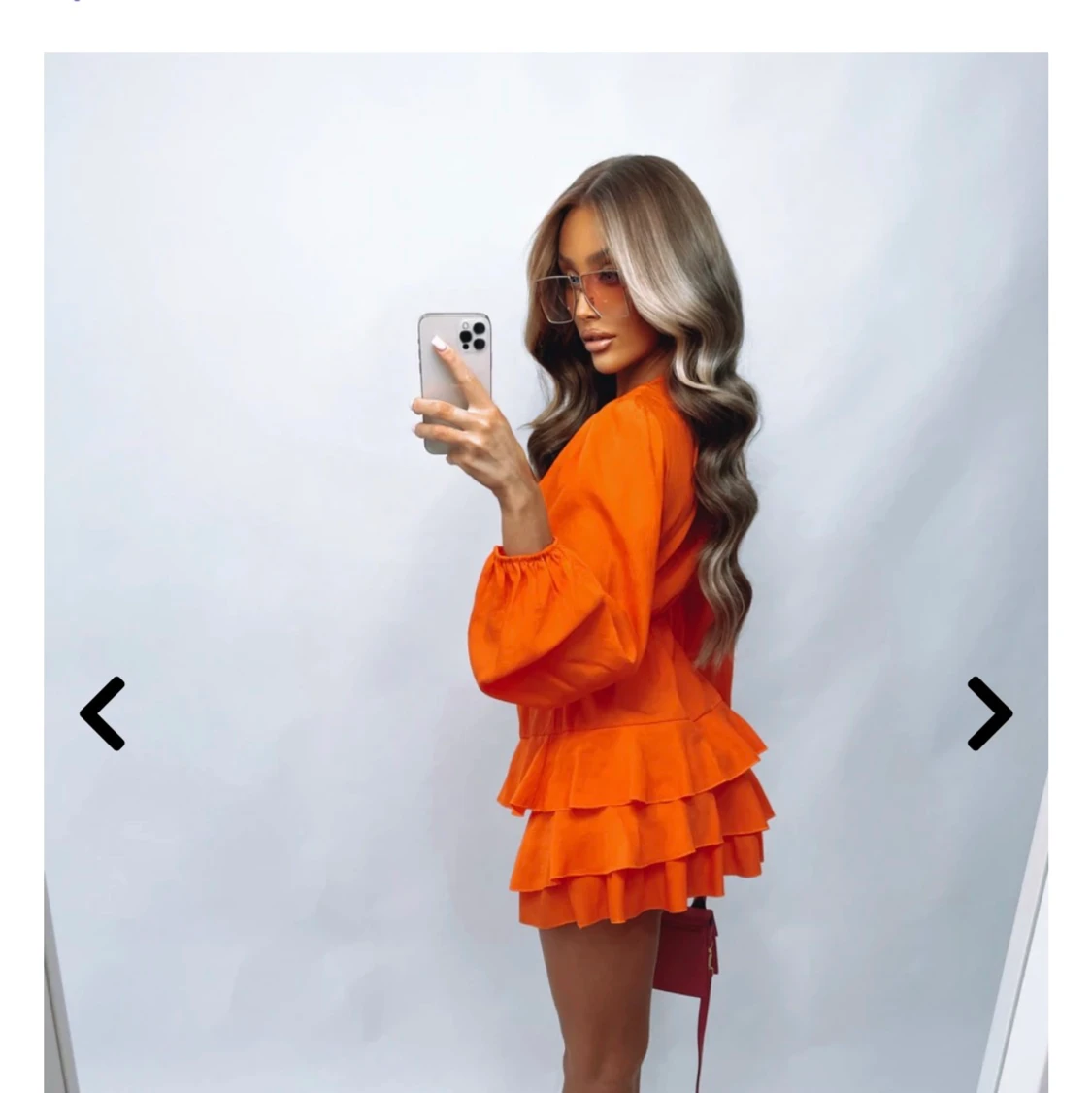
Task: Go to the previous product image
Action: point(102,713)
